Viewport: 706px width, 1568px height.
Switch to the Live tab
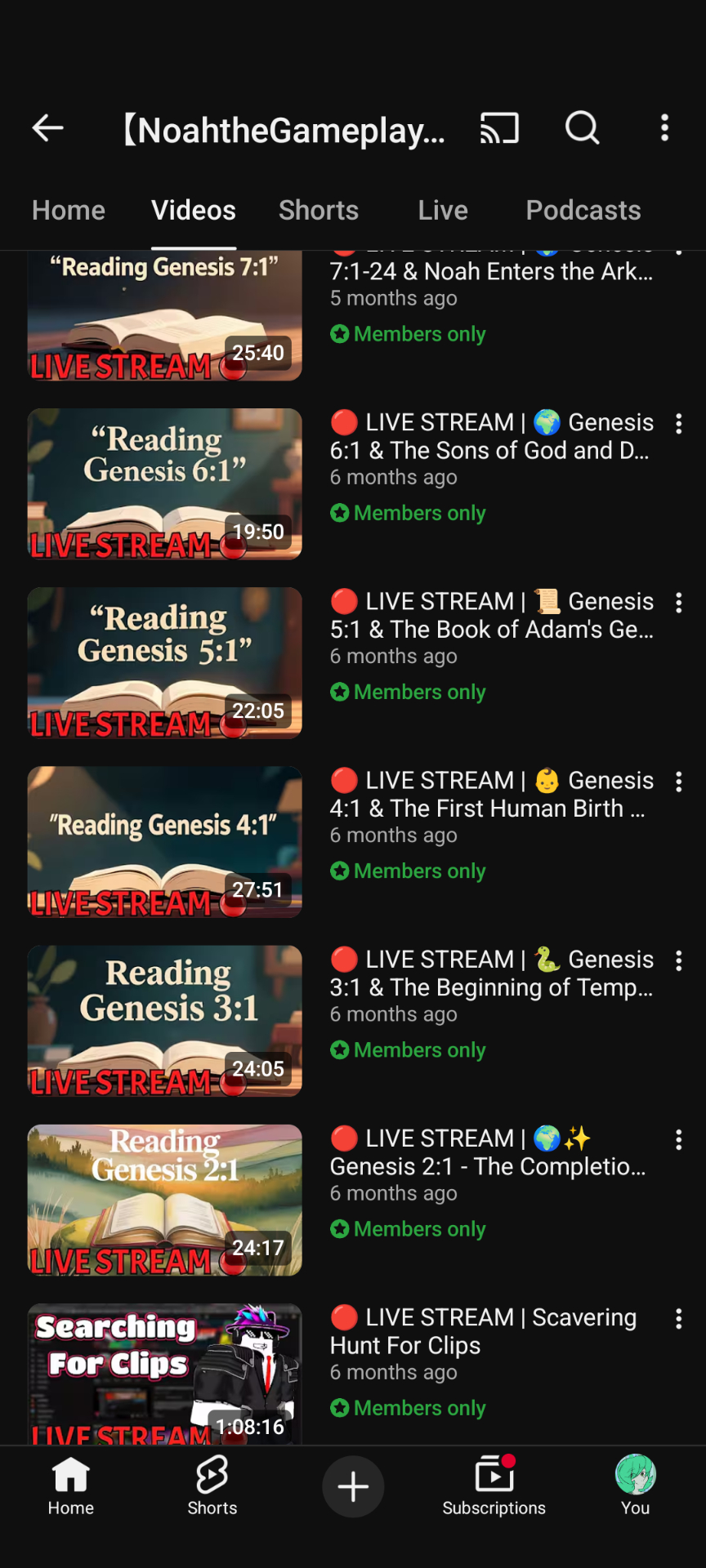pyautogui.click(x=443, y=210)
